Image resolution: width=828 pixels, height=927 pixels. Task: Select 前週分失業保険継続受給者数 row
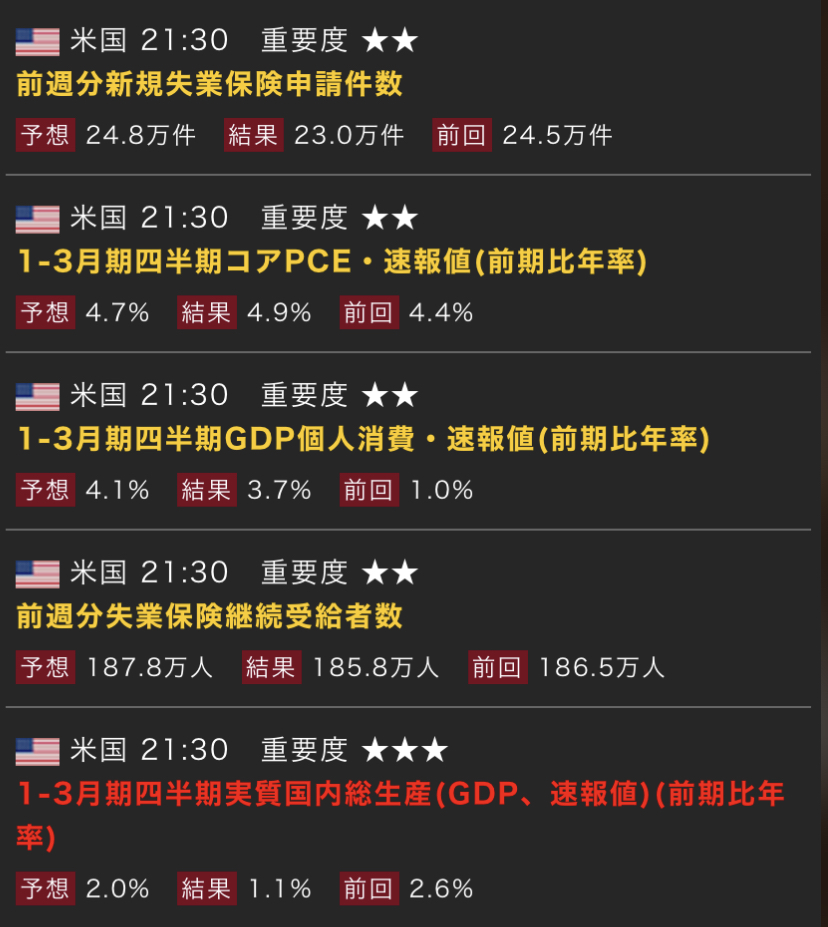pos(210,616)
